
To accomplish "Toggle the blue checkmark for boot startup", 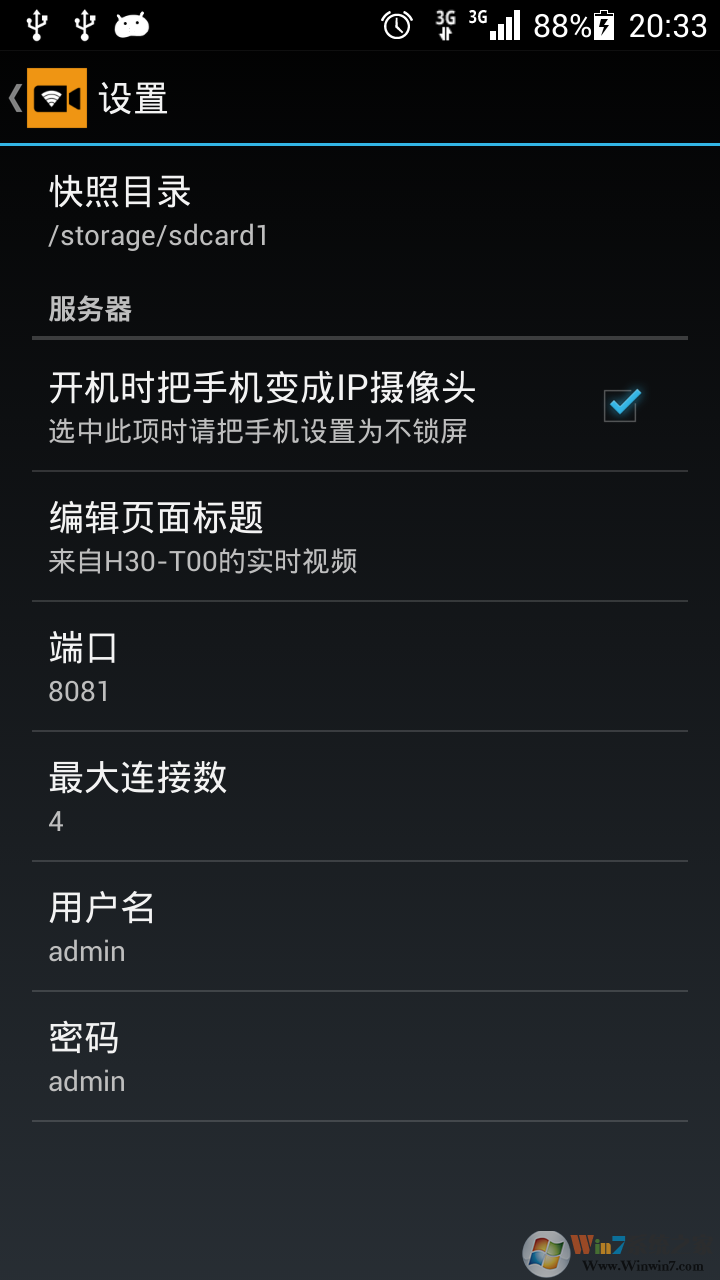I will (x=619, y=405).
